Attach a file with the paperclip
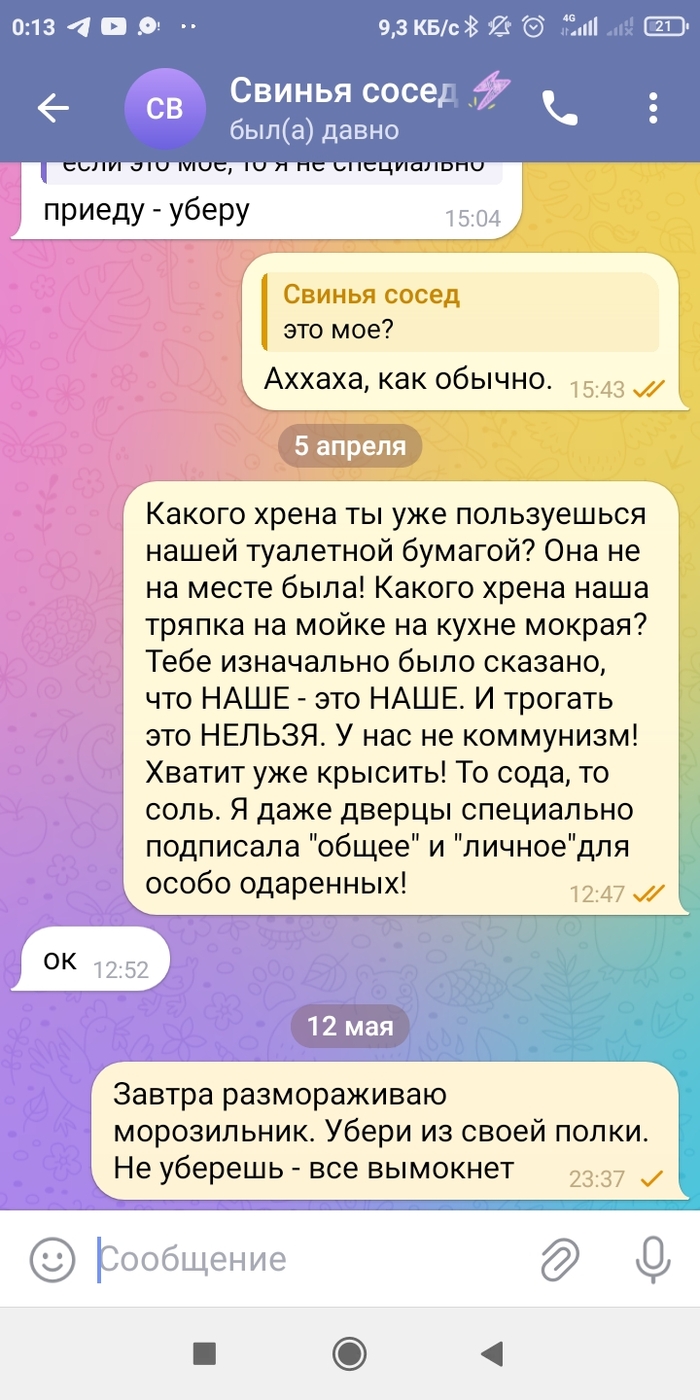Screen dimensions: 700x1400 pyautogui.click(x=561, y=1259)
